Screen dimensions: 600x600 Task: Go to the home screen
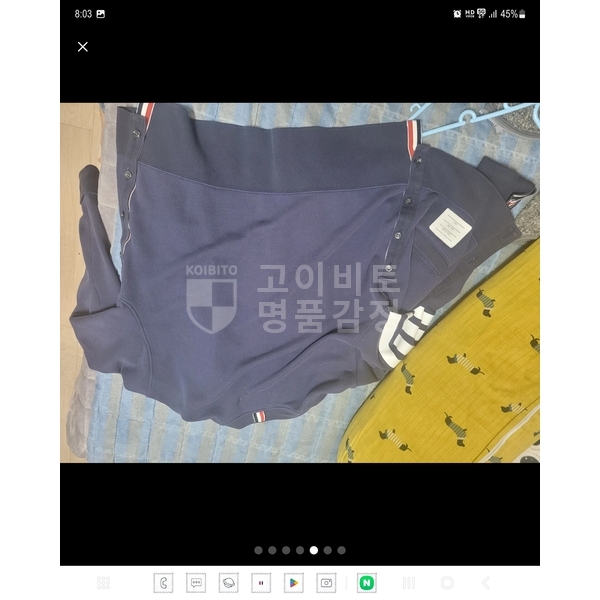(447, 583)
